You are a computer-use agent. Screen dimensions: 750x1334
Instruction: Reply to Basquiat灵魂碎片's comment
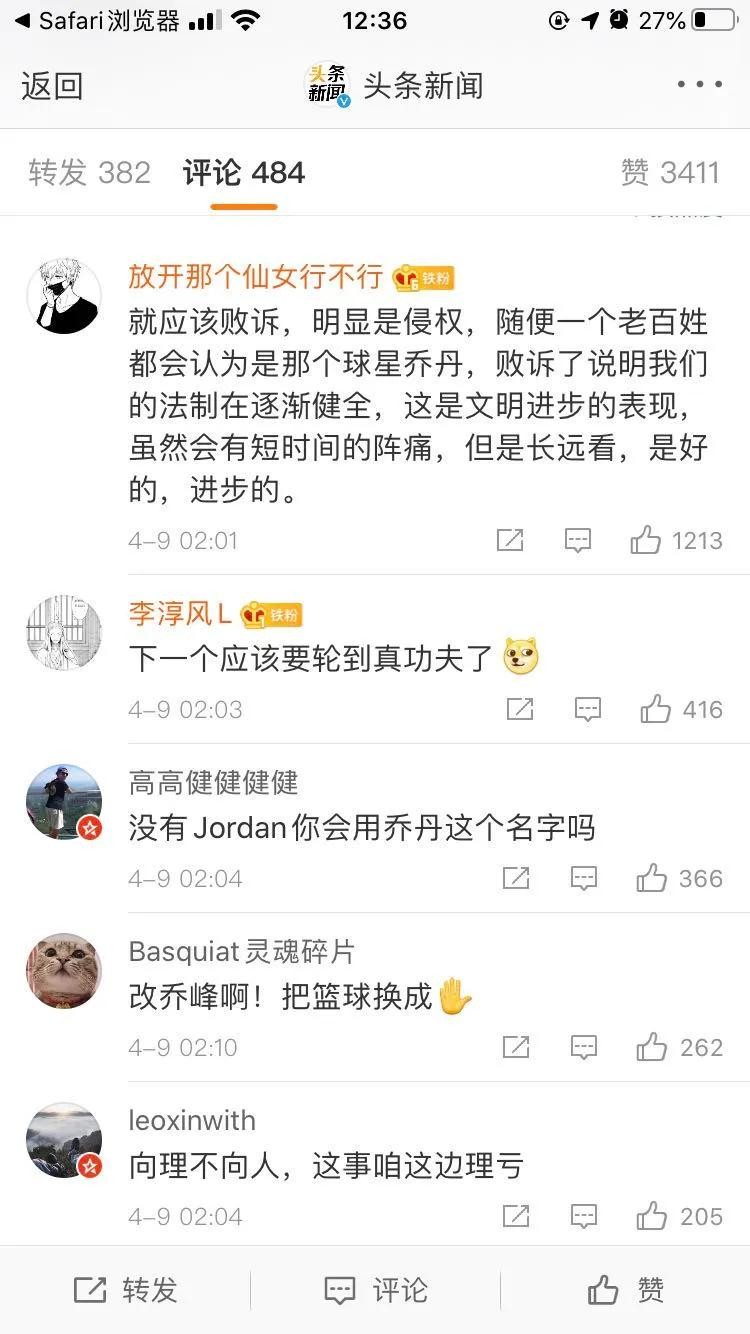click(x=583, y=1048)
